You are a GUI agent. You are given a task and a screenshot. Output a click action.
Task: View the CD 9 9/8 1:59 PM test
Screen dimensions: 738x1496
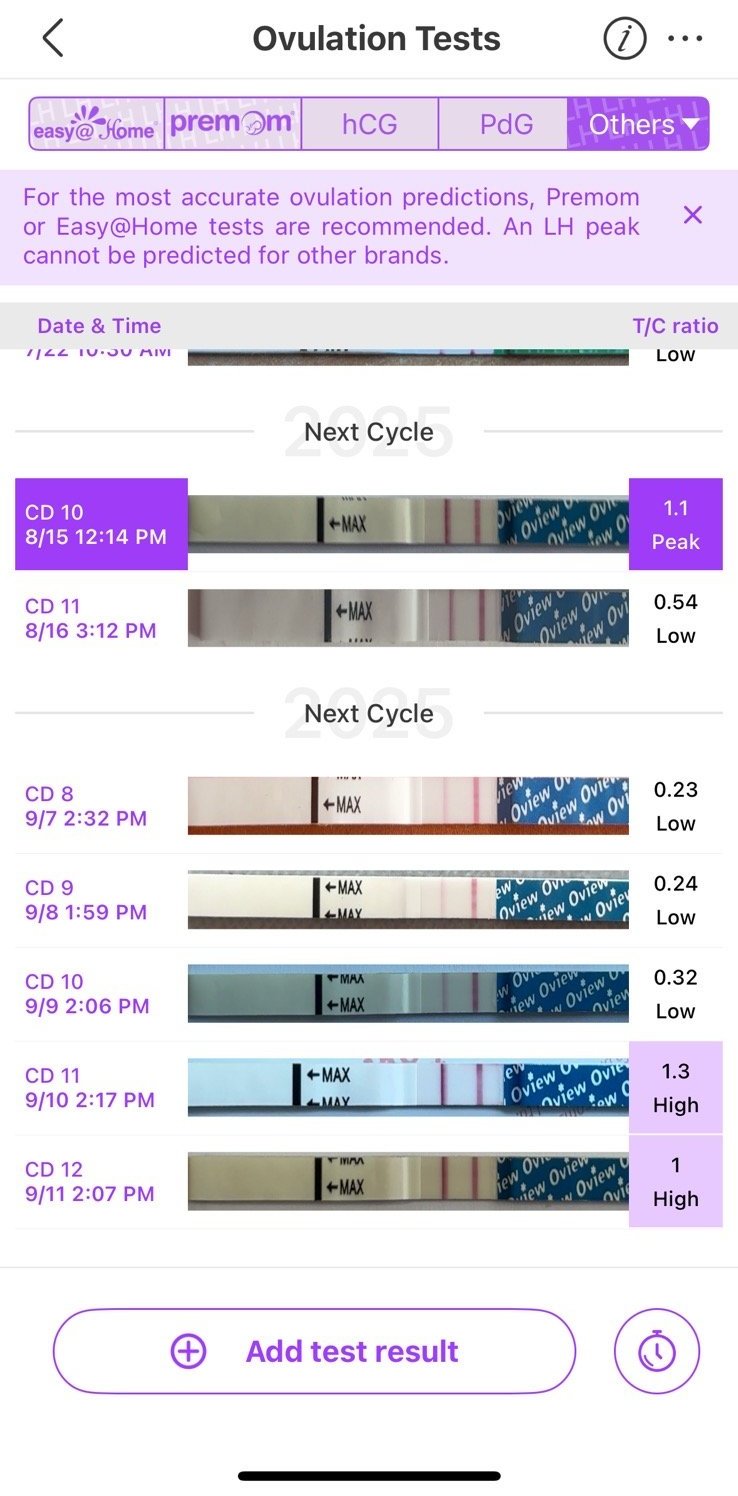click(x=368, y=900)
